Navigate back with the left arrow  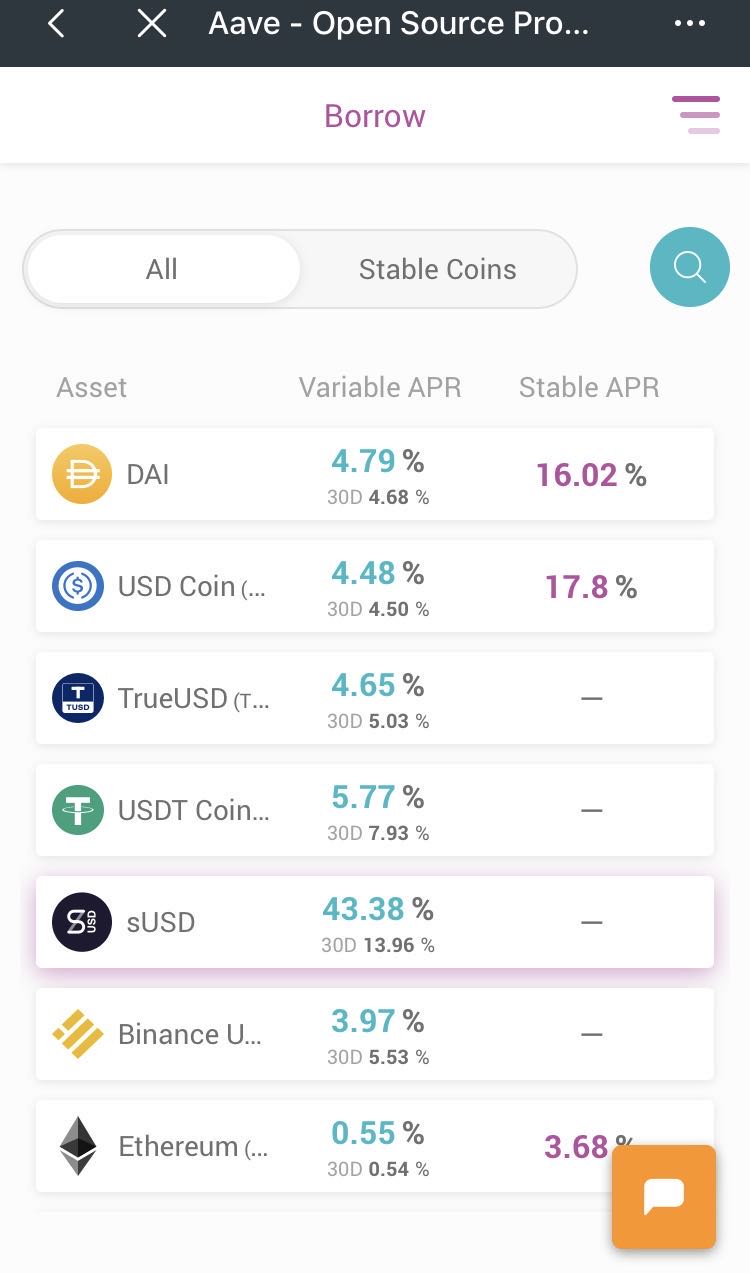pyautogui.click(x=55, y=22)
